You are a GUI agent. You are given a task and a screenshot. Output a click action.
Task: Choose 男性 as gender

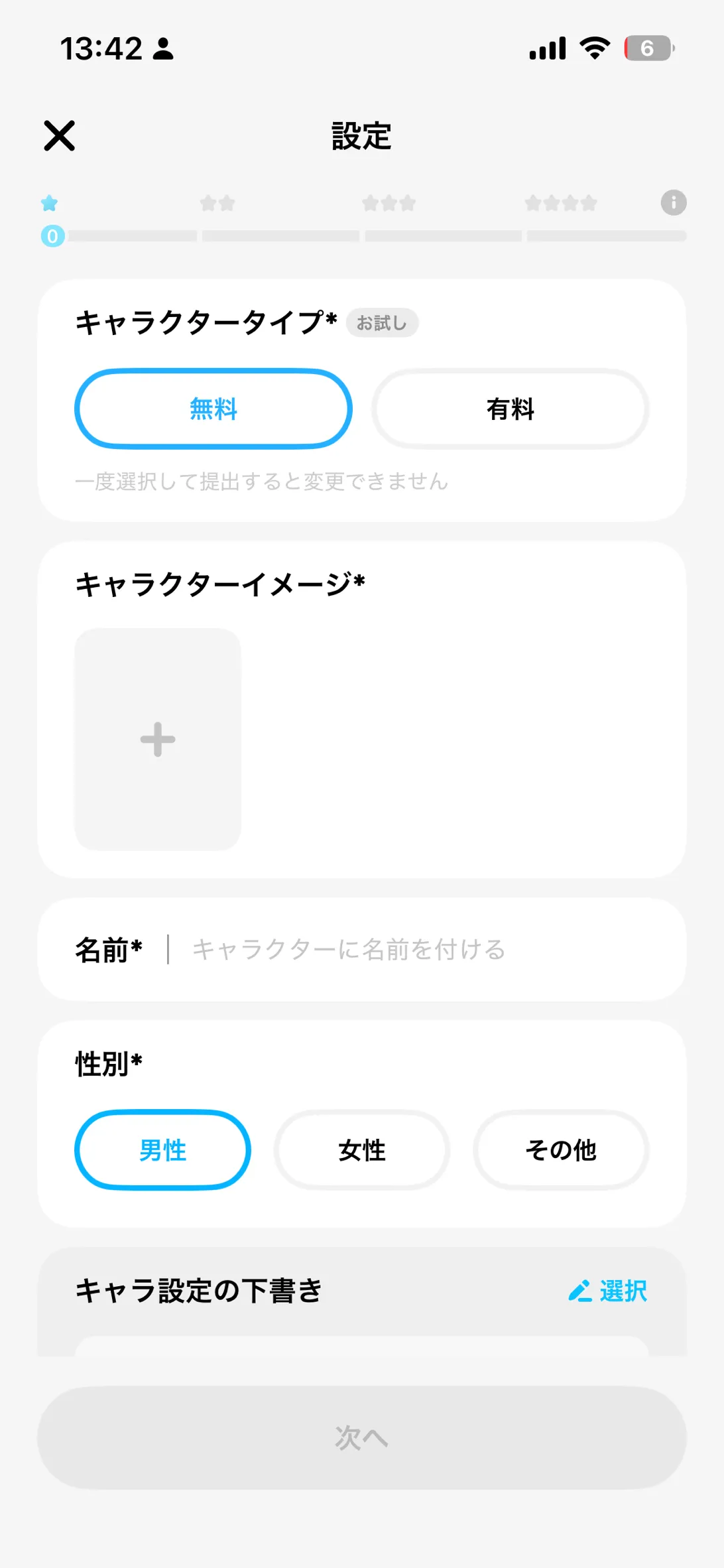point(163,1150)
